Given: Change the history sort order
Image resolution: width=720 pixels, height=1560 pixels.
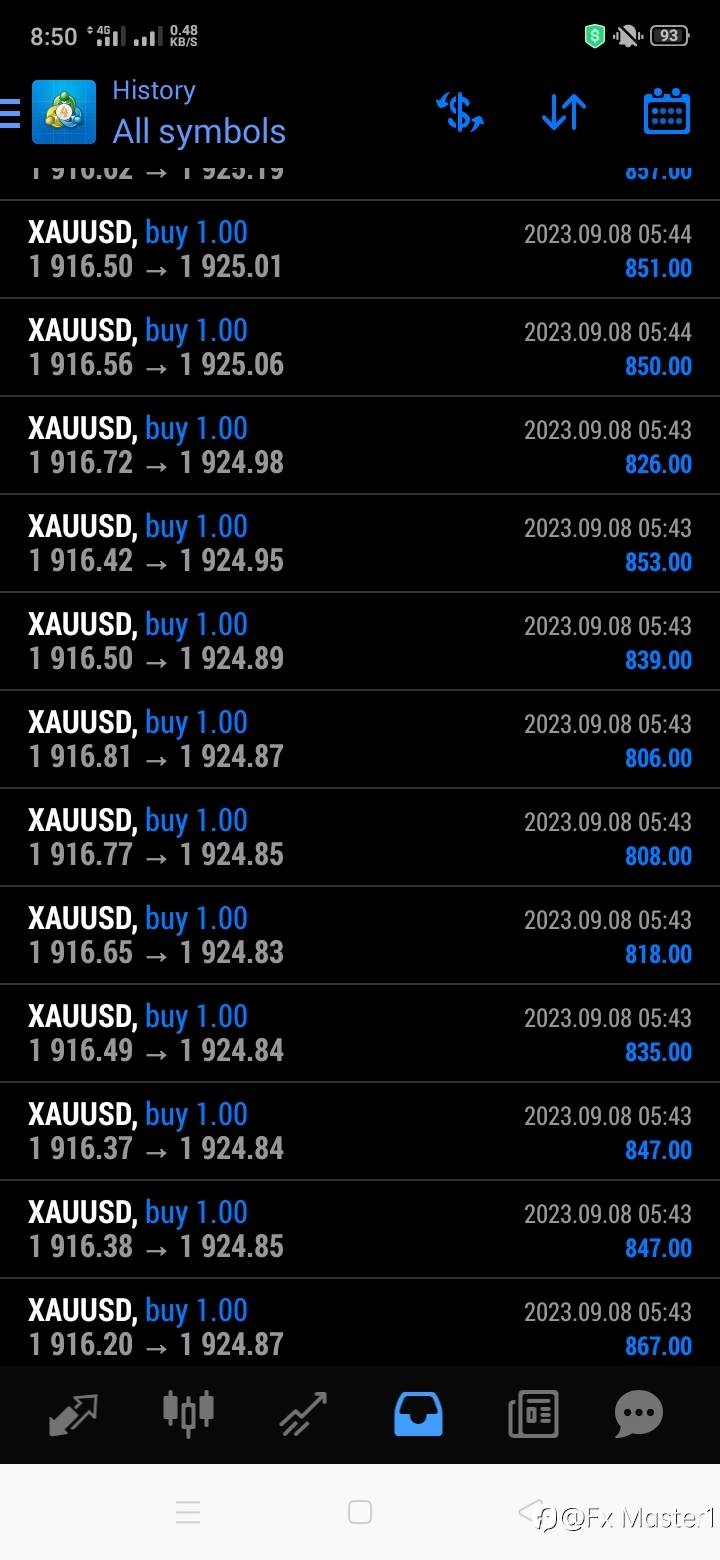Looking at the screenshot, I should [x=564, y=112].
